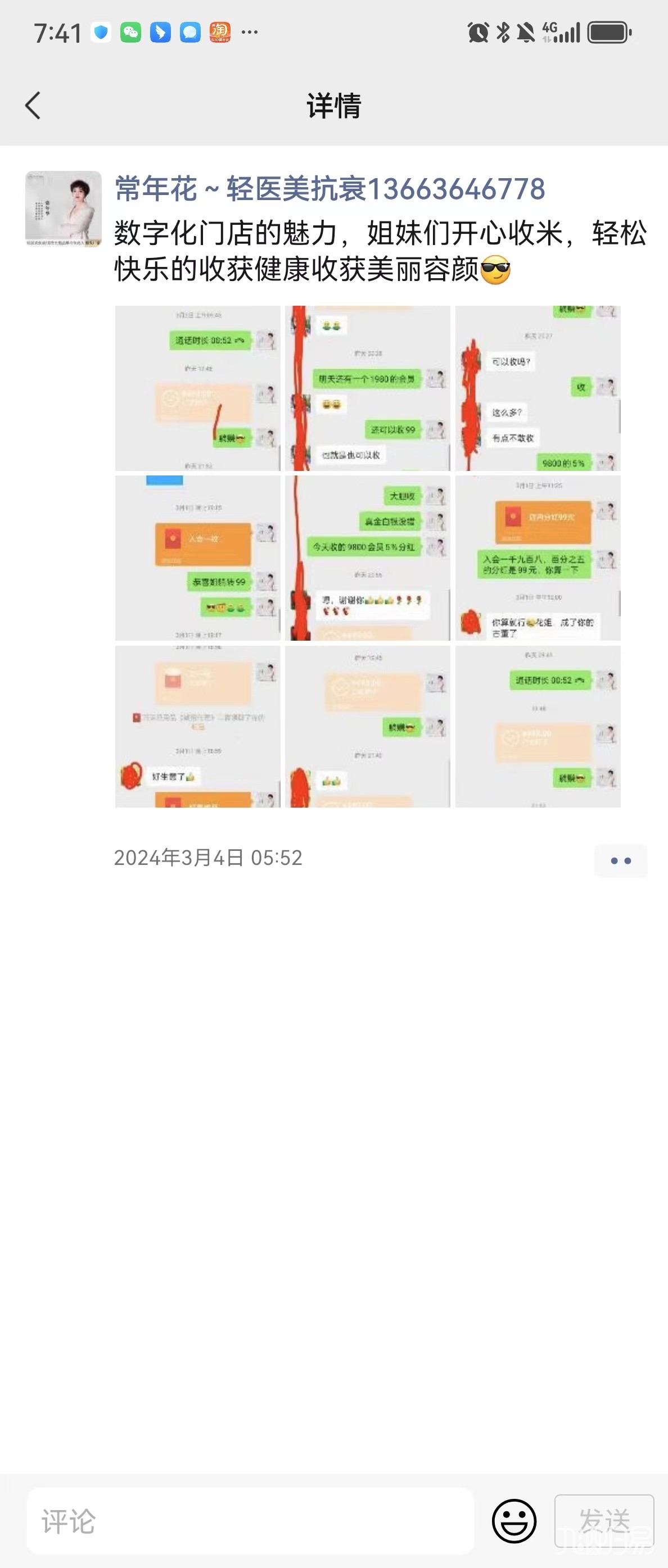This screenshot has height=1568, width=668.
Task: Open first photo showing 通话时长 00:52
Action: 197,388
